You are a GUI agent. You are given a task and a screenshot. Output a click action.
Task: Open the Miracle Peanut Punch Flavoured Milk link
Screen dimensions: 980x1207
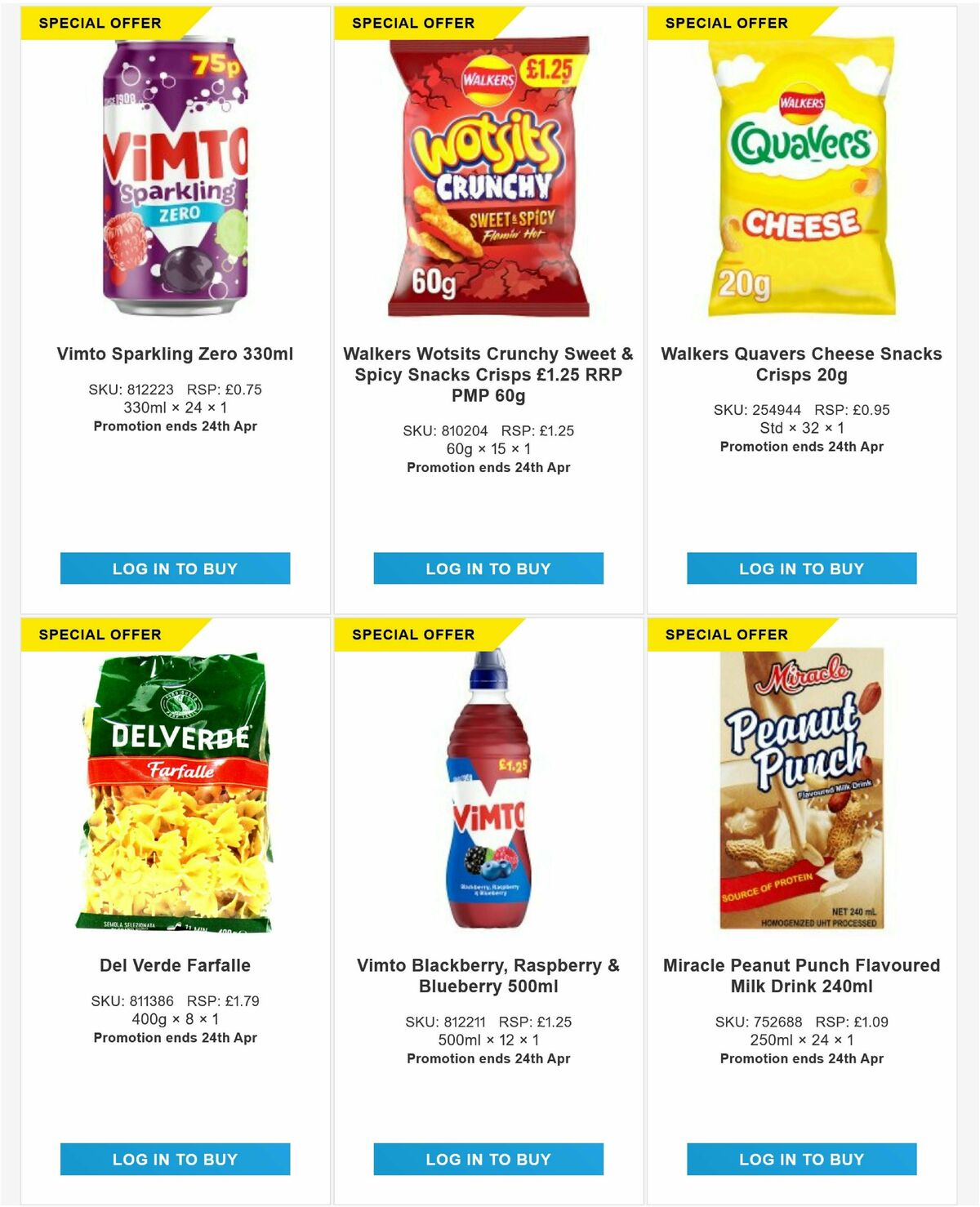(801, 974)
